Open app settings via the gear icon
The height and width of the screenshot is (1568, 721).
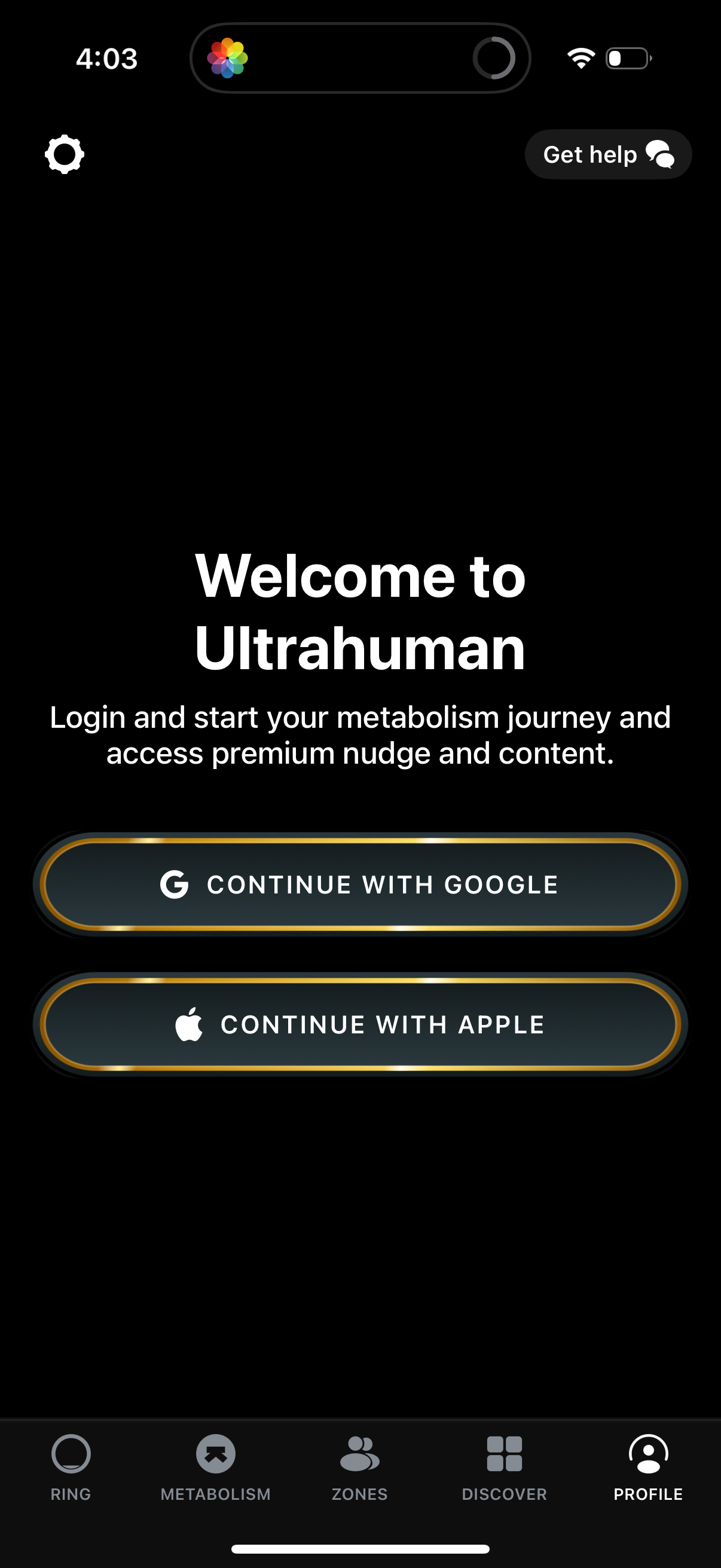point(64,154)
